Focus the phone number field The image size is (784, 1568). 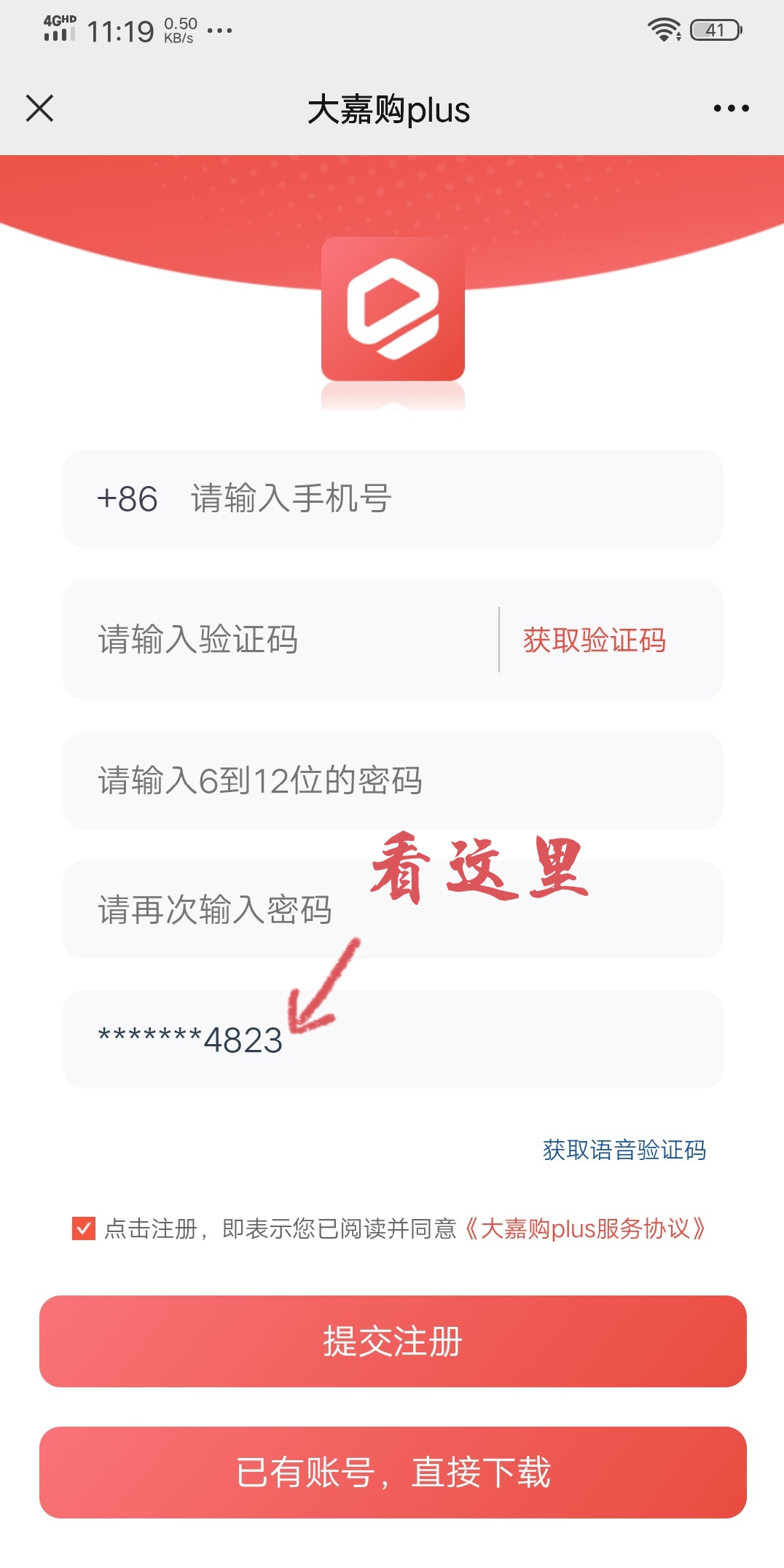tap(437, 499)
